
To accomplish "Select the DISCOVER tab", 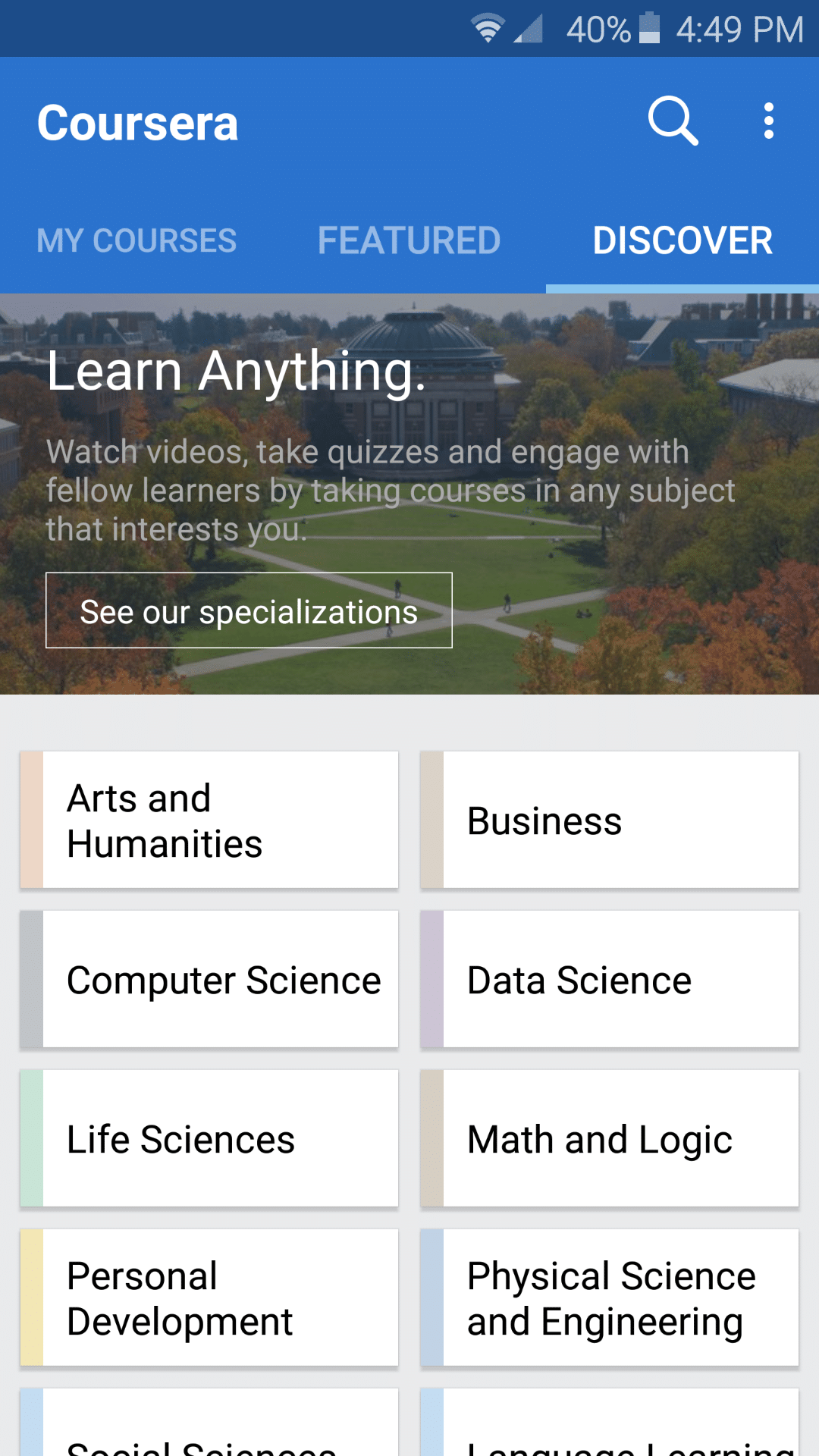I will pos(682,240).
